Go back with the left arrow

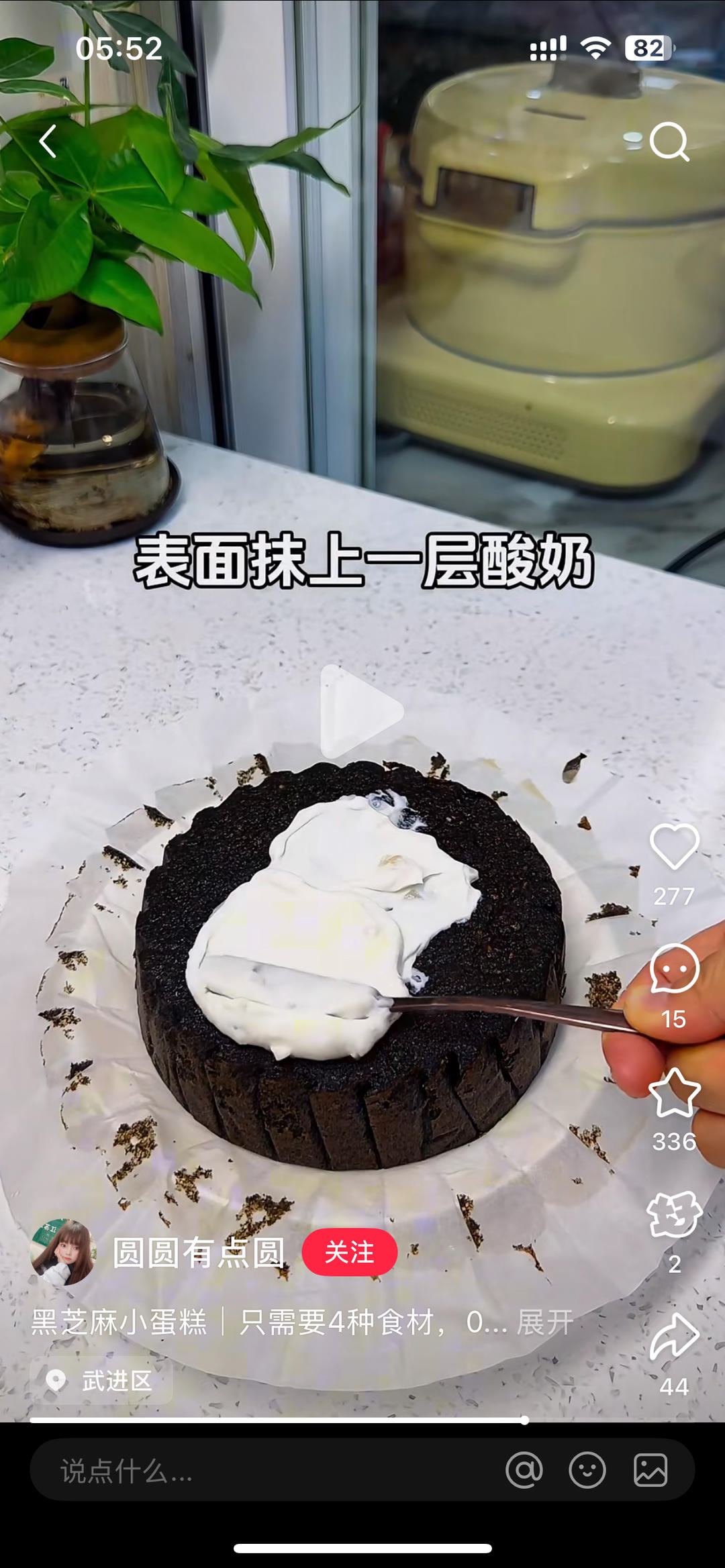(47, 142)
